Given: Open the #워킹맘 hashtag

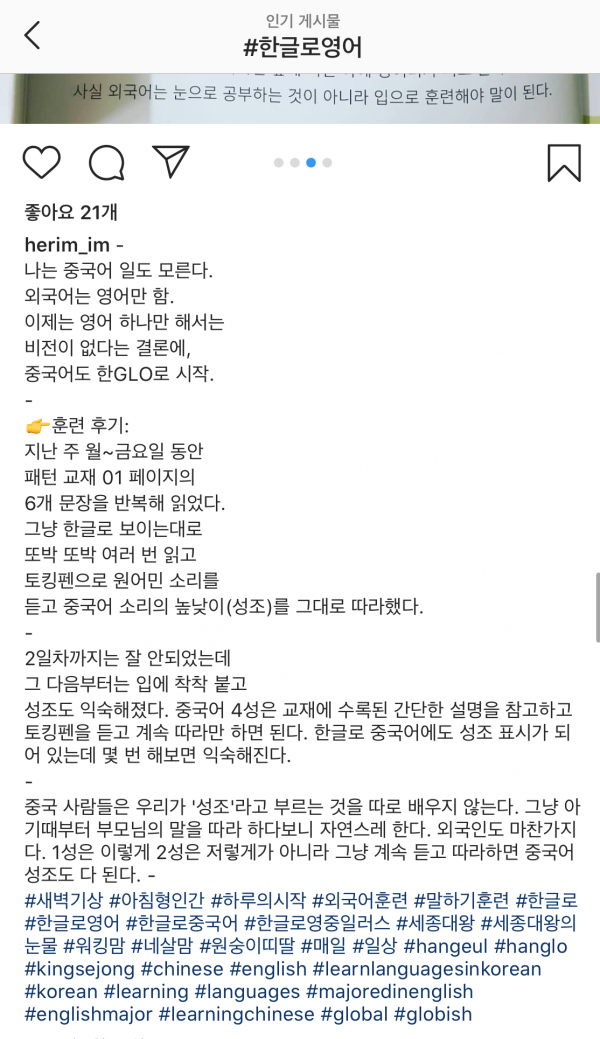Looking at the screenshot, I should 96,946.
